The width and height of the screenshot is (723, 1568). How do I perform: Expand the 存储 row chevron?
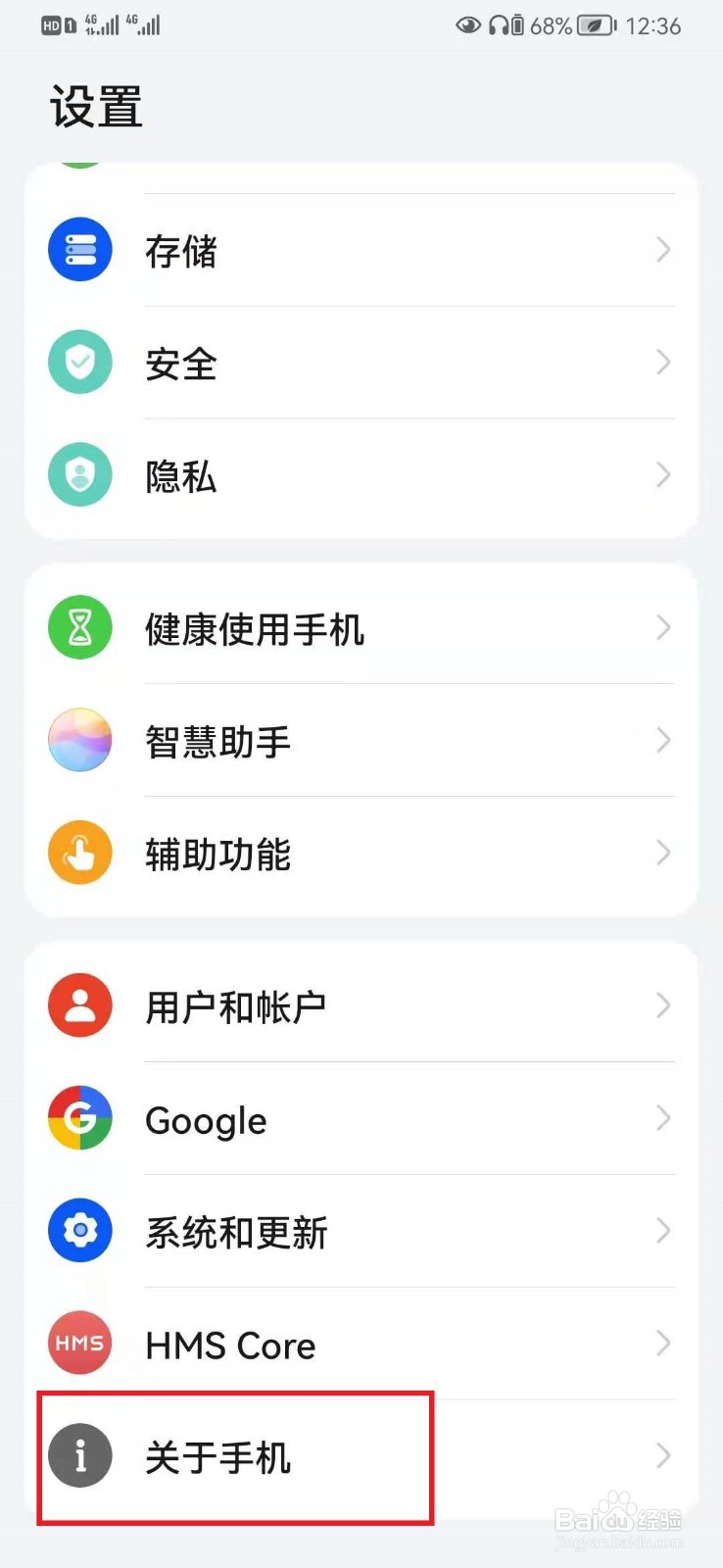click(x=663, y=249)
